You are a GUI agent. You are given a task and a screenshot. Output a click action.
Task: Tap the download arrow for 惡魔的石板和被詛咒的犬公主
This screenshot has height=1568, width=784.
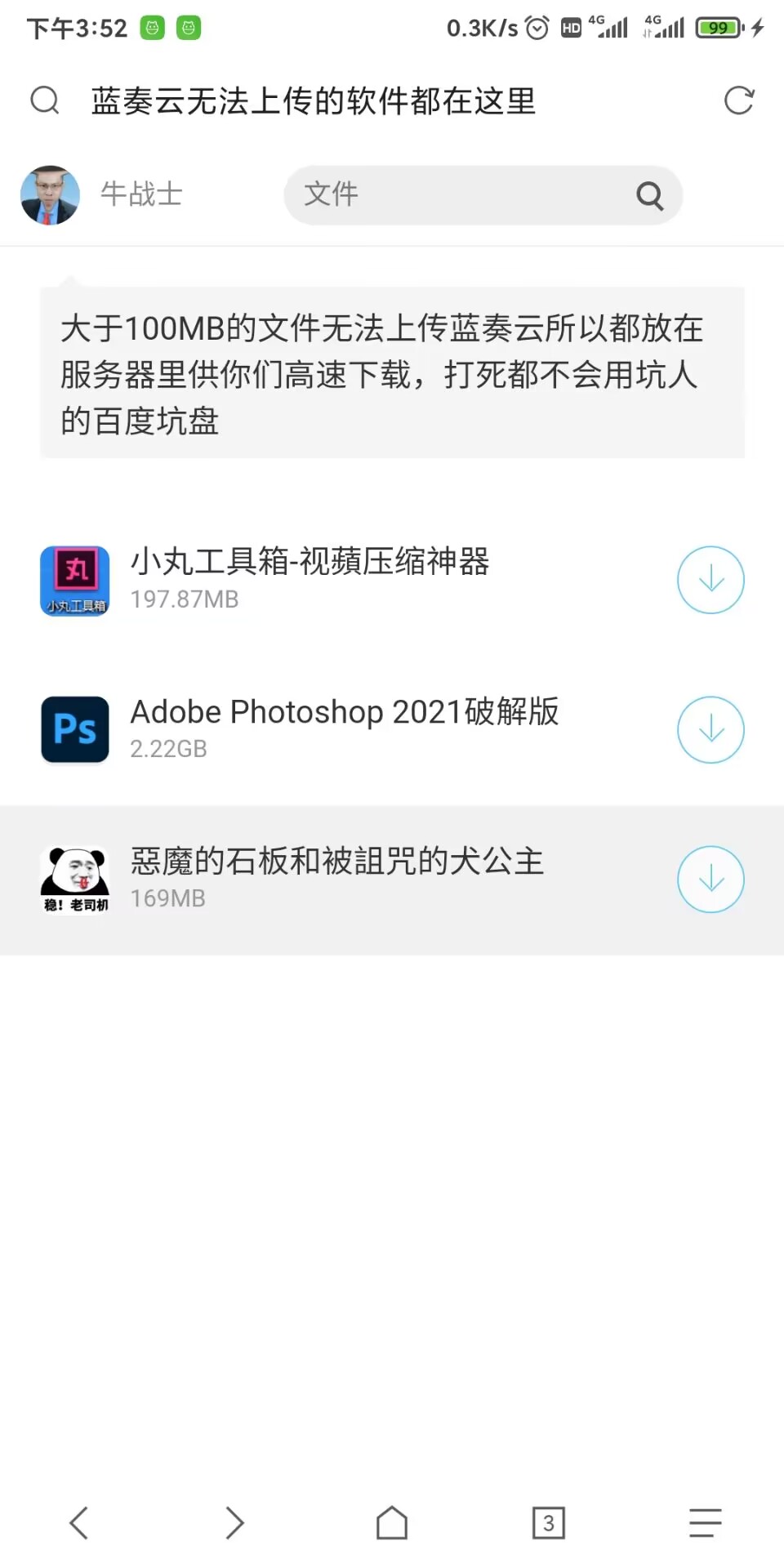(x=710, y=878)
